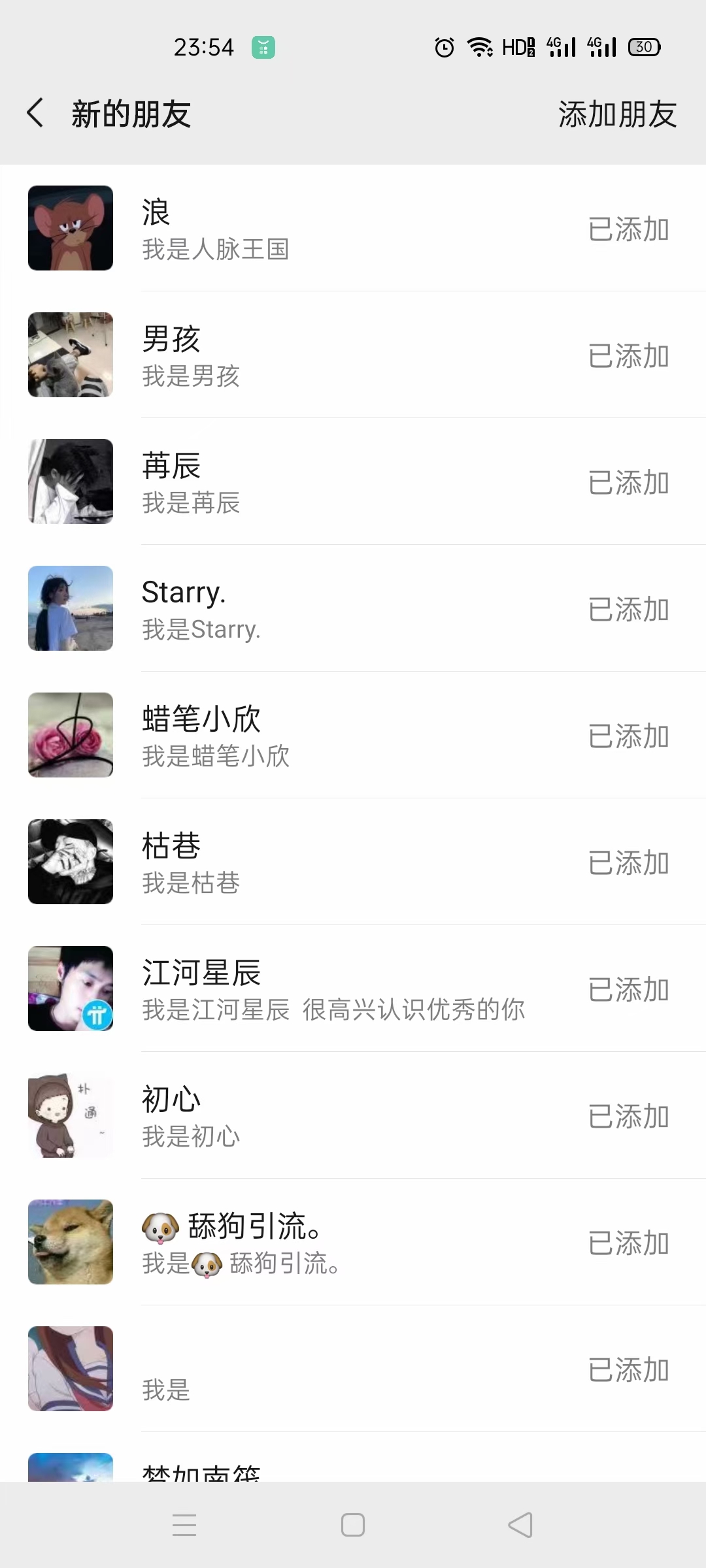Open Starry.'s friend entry

(x=353, y=608)
